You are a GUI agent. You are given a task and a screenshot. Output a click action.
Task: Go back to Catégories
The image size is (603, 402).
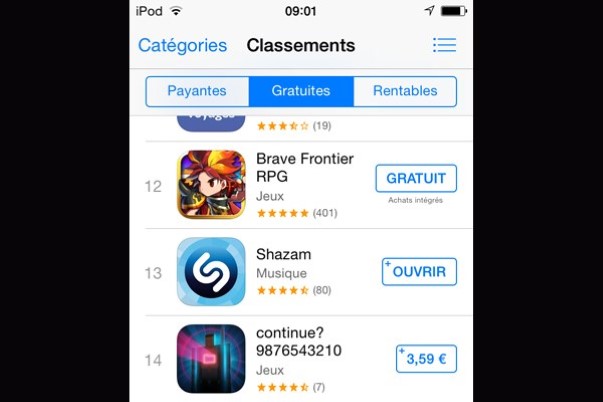(182, 46)
